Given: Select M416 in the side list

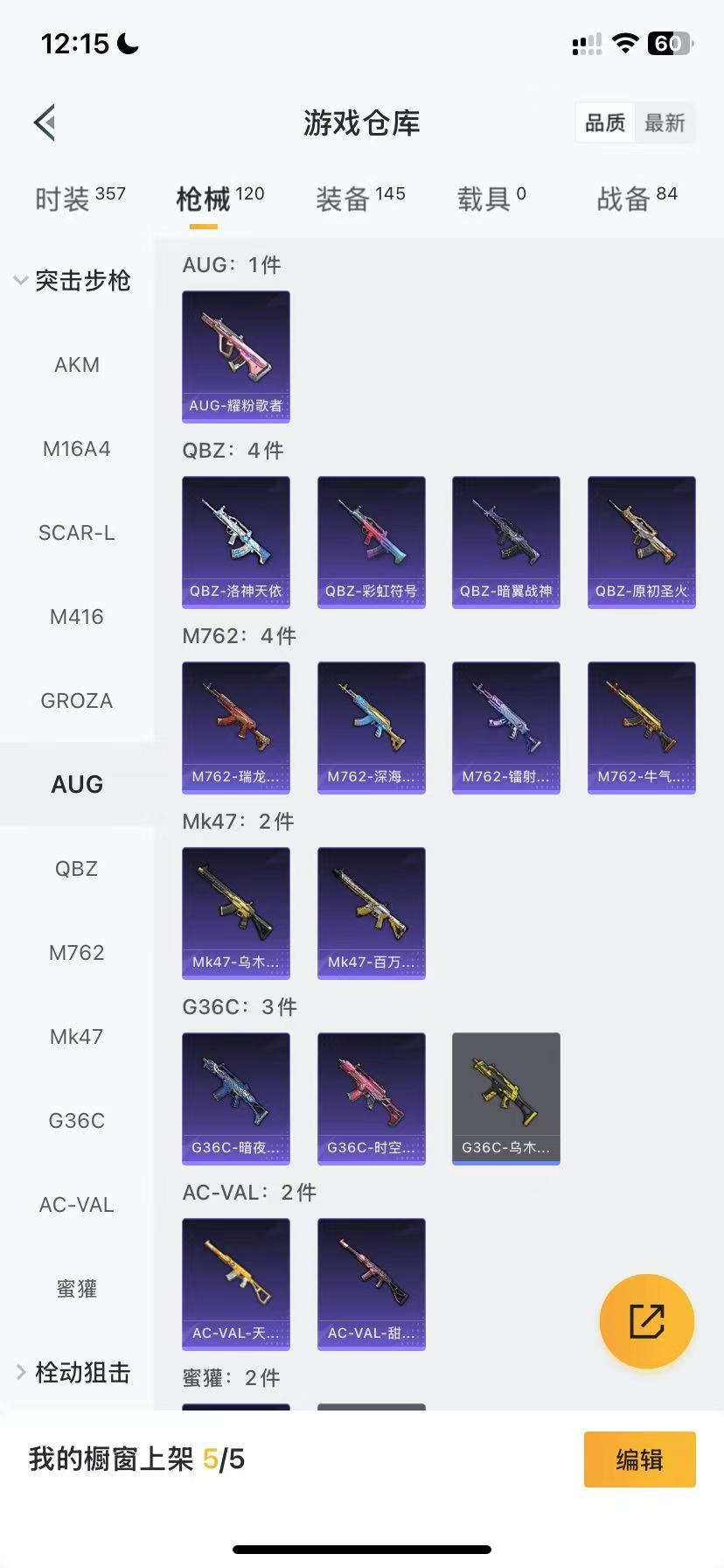Looking at the screenshot, I should [77, 617].
